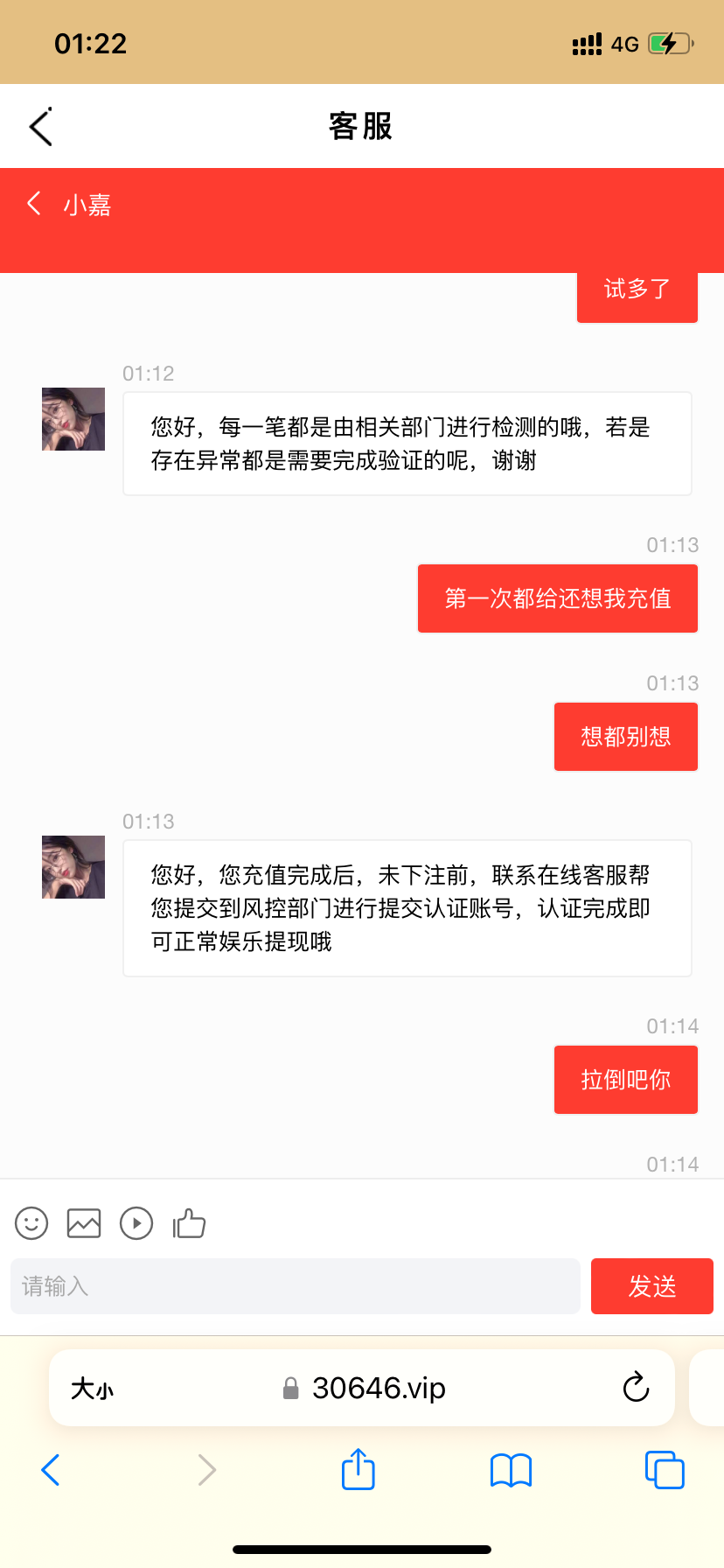Tap the back arrow next to 小嘉
The image size is (724, 1568).
tap(33, 203)
